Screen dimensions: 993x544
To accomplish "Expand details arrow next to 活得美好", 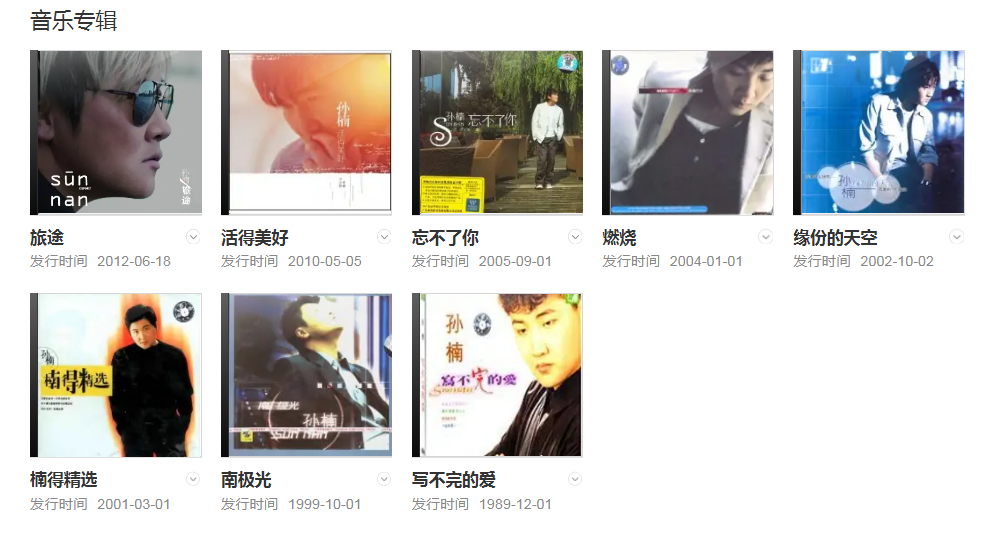I will [384, 237].
